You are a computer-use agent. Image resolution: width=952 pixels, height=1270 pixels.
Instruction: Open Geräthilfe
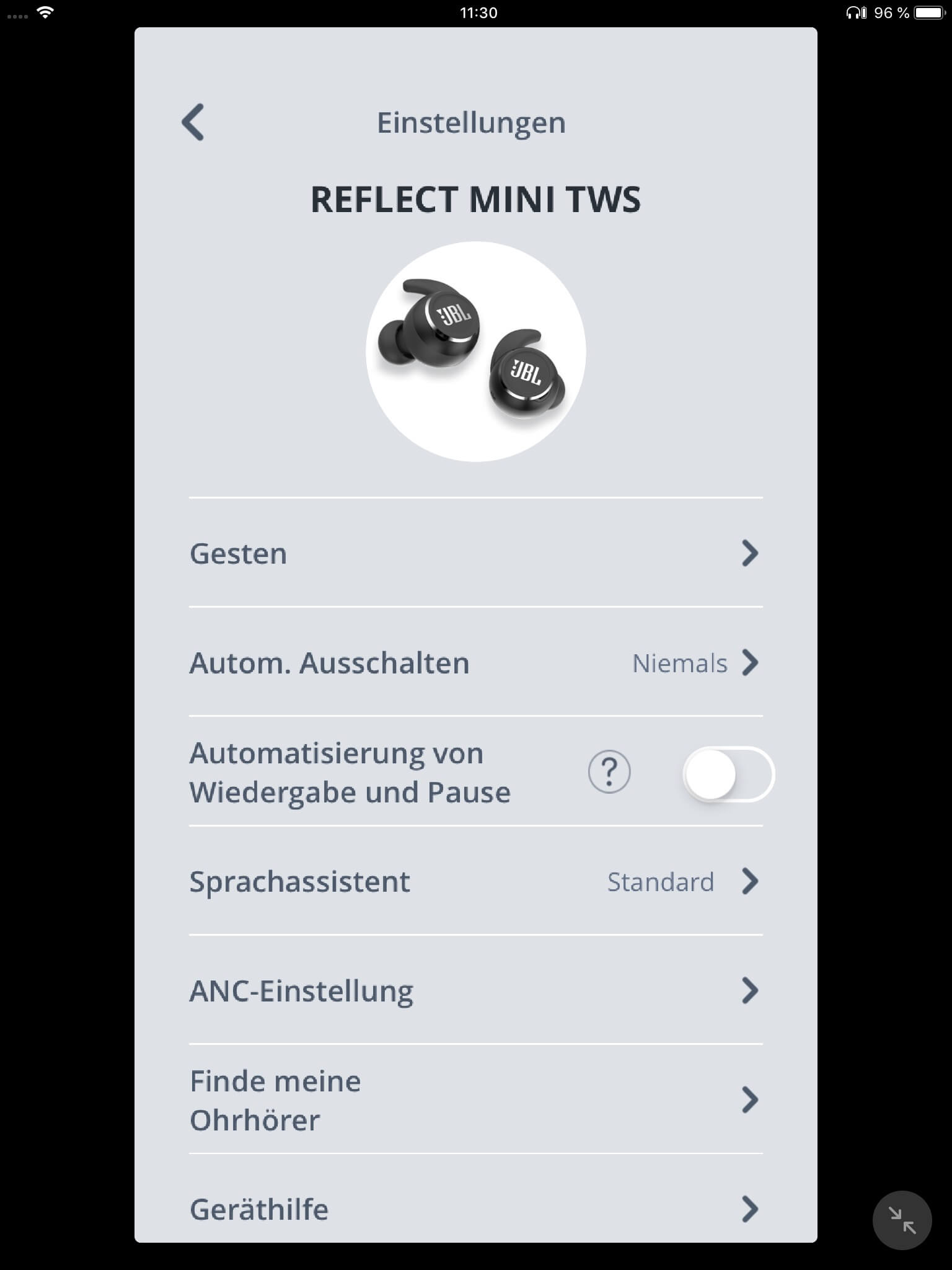[x=475, y=1209]
